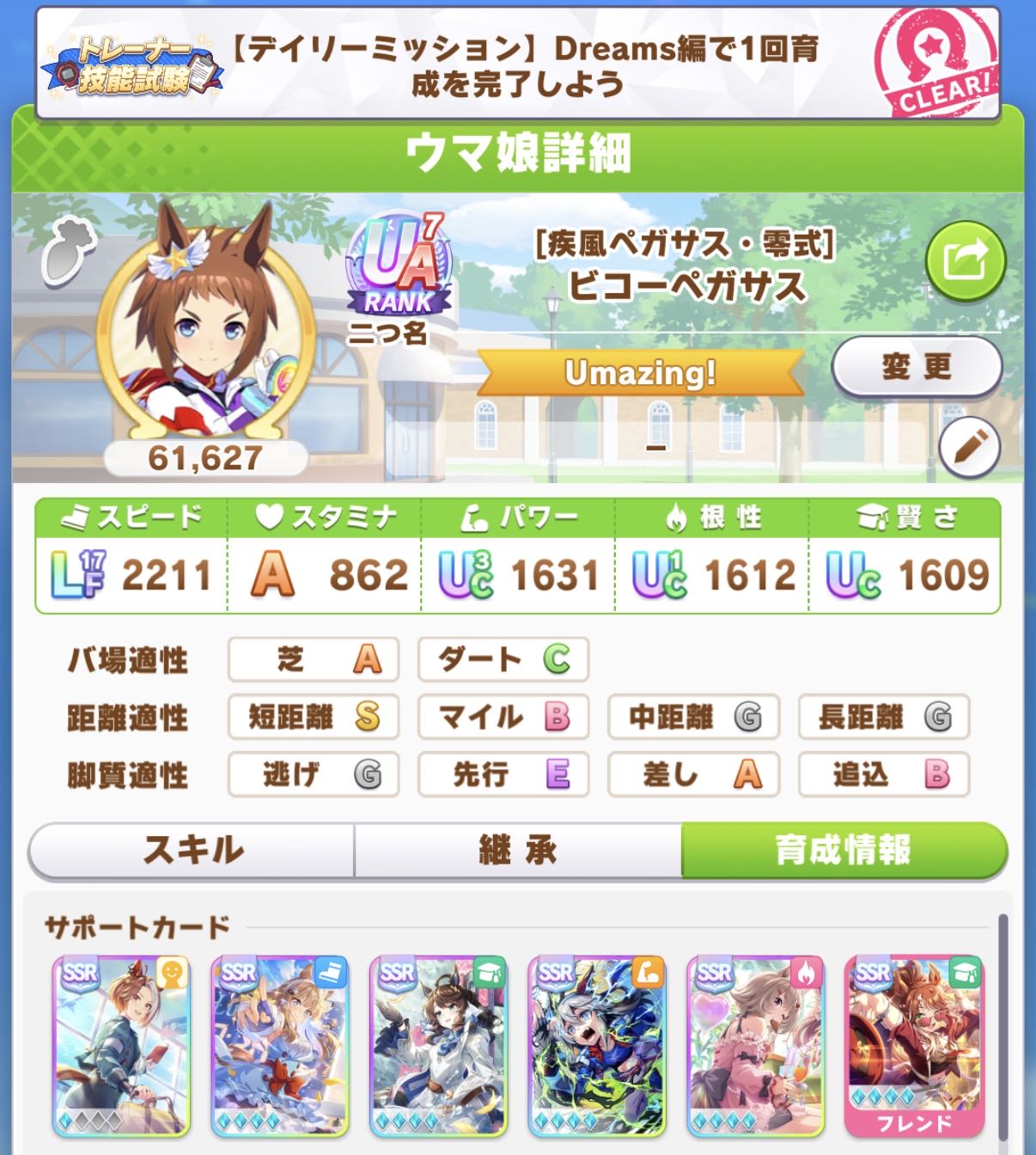This screenshot has width=1036, height=1155.
Task: Open the デイリーミッション banner
Action: (517, 65)
